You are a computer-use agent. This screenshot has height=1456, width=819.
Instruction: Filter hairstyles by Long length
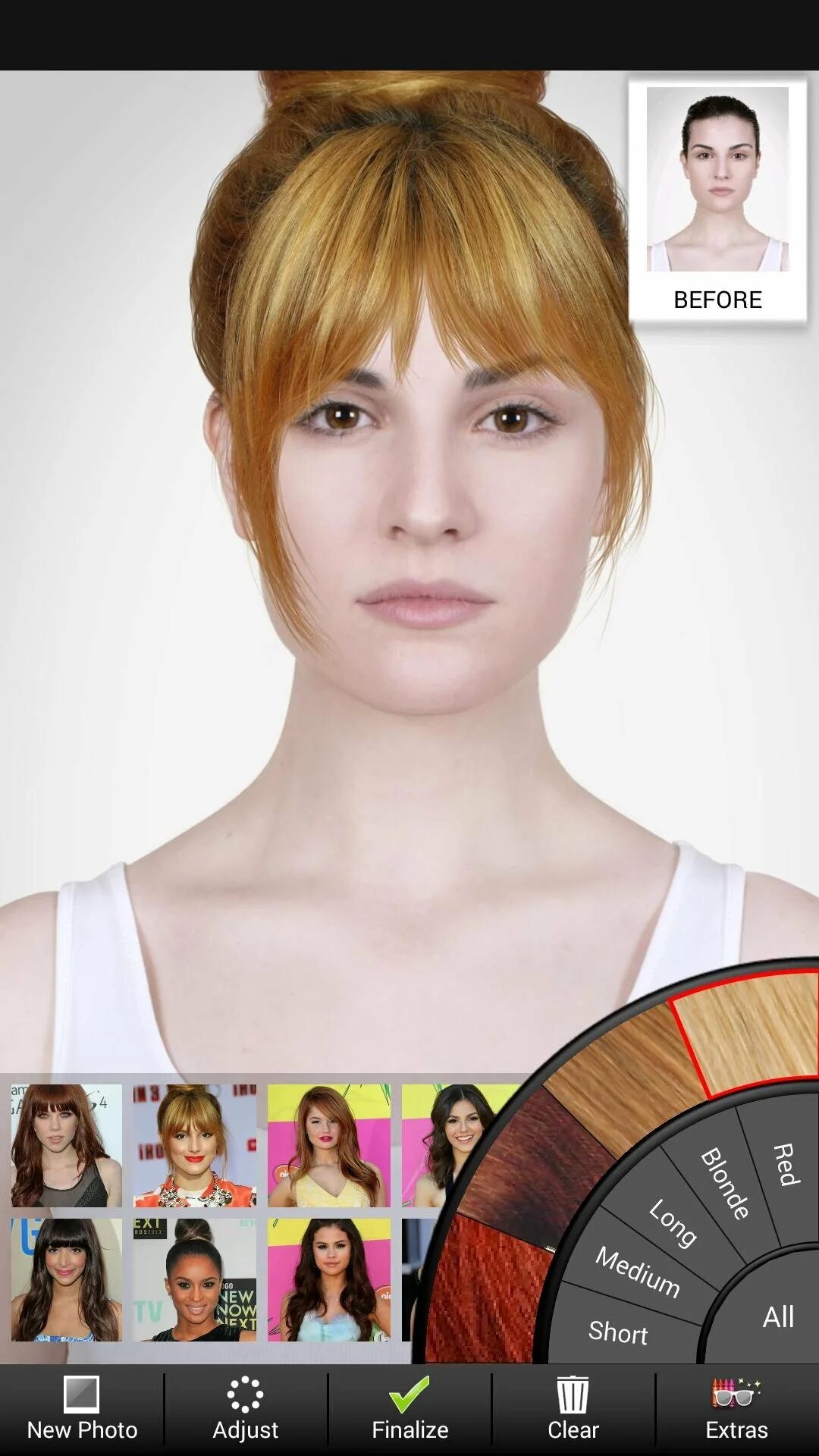672,1222
